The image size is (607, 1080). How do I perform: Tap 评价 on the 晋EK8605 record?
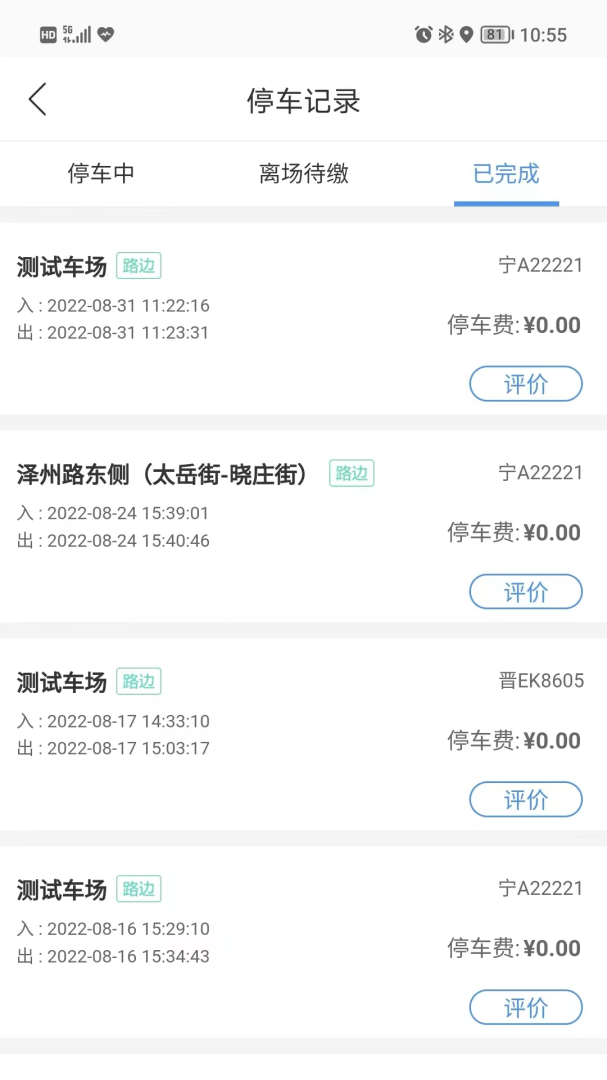pyautogui.click(x=525, y=799)
